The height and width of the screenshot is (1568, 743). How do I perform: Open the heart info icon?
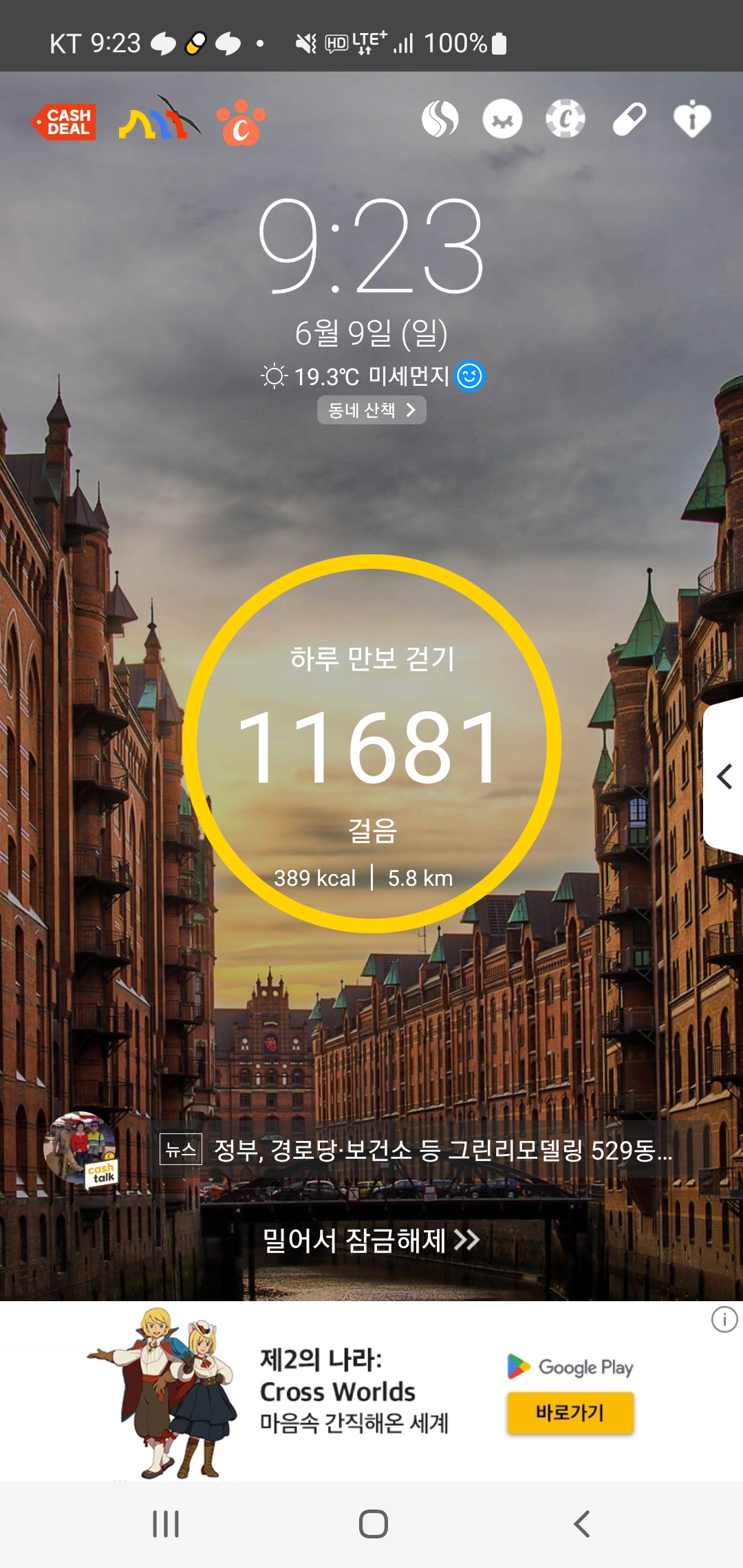click(x=691, y=119)
